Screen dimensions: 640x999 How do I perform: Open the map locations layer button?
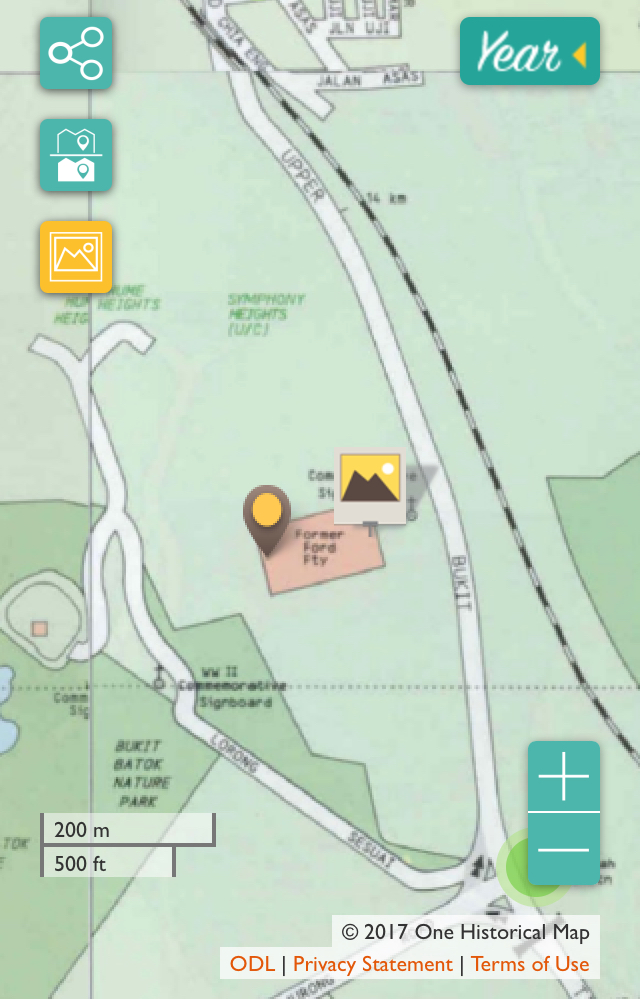[x=76, y=155]
